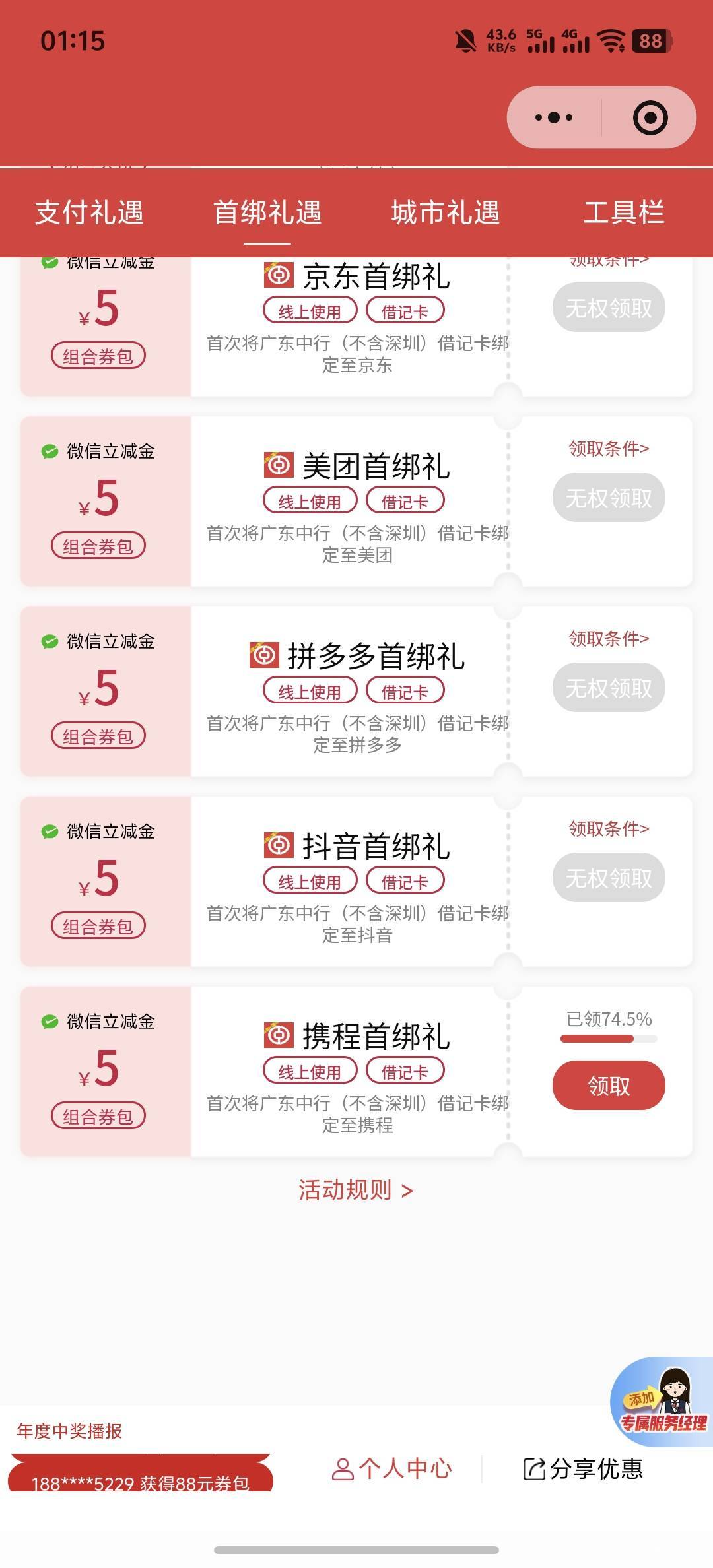
Task: Go to 个人中心
Action: [391, 1469]
